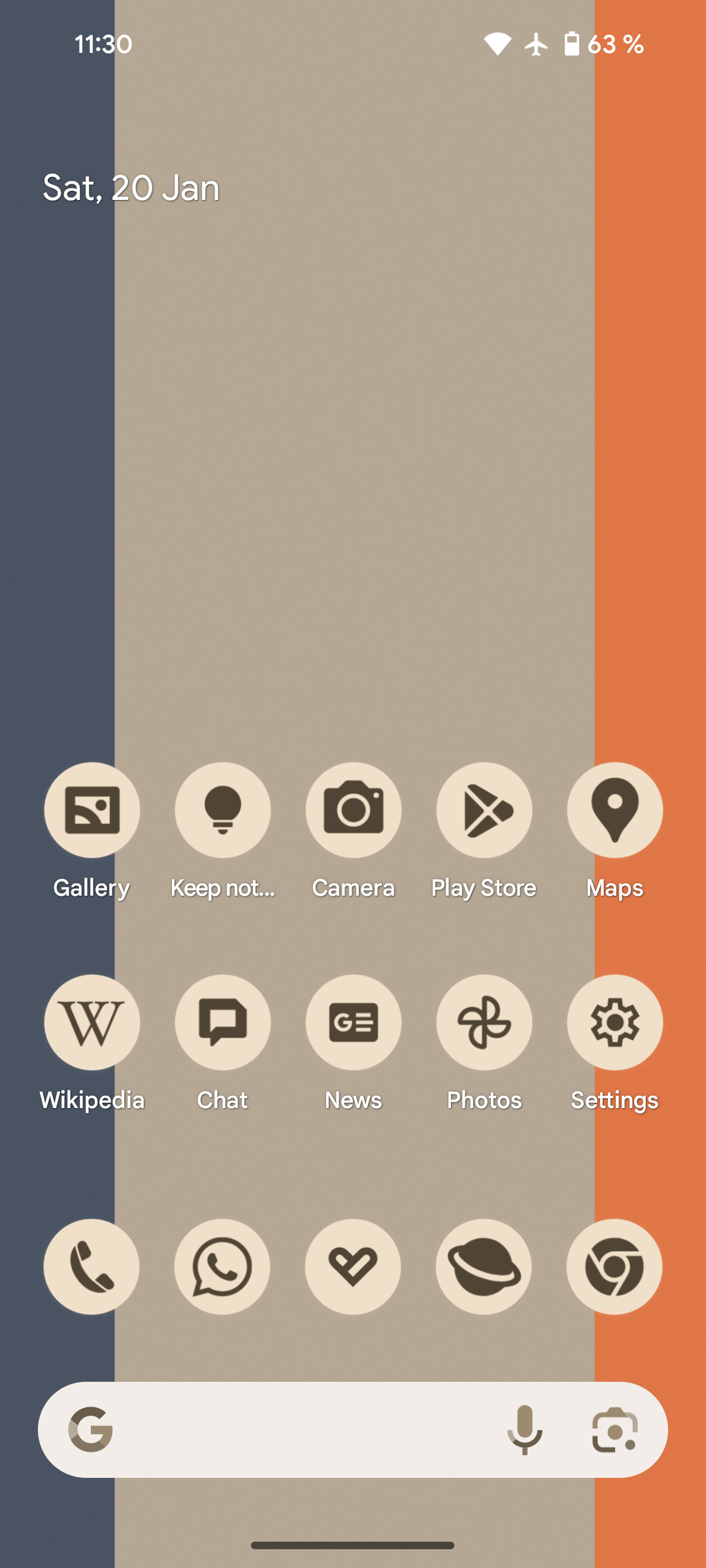Tap the date widget Sat, 20 Jan
The height and width of the screenshot is (1568, 706).
131,188
